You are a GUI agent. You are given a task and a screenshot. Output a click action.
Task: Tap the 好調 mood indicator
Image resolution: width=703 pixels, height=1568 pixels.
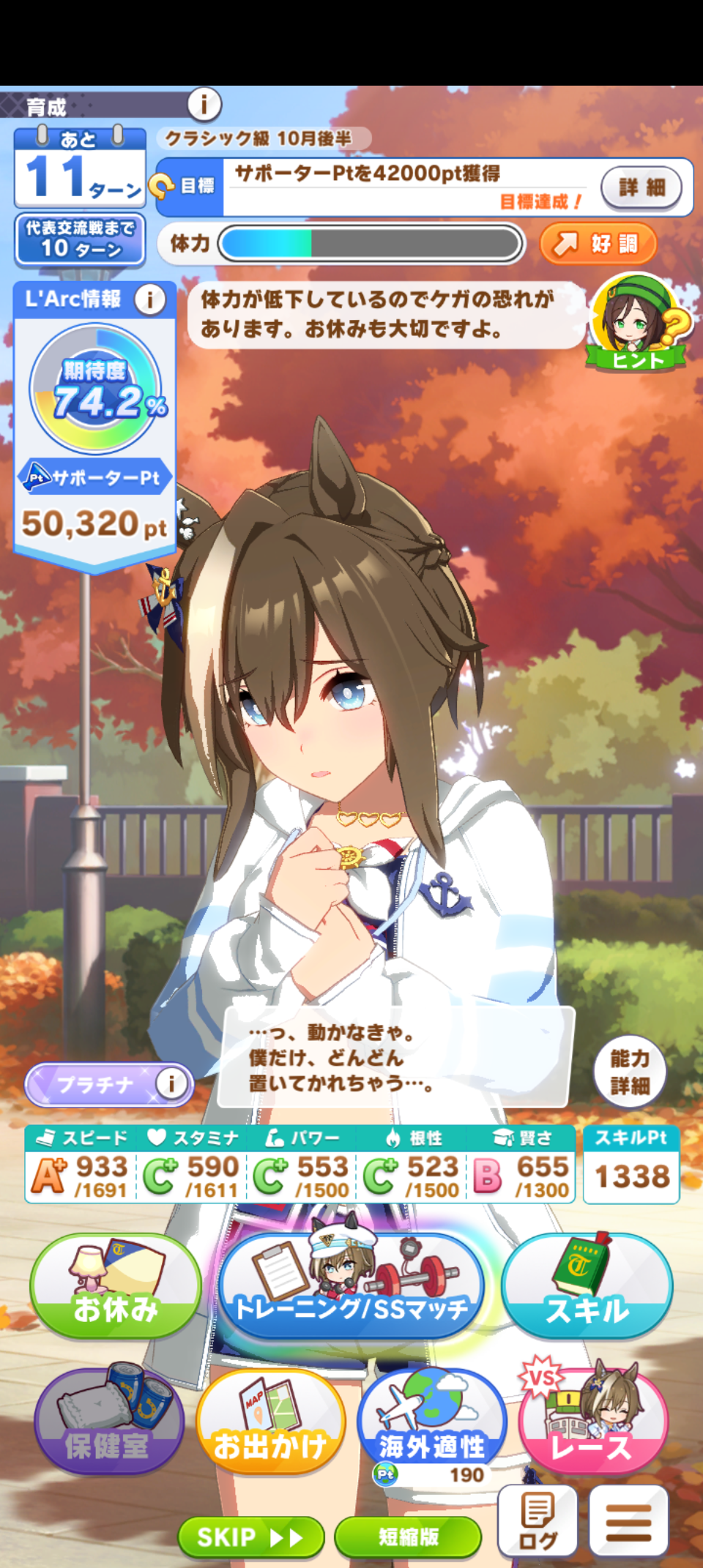(x=598, y=244)
